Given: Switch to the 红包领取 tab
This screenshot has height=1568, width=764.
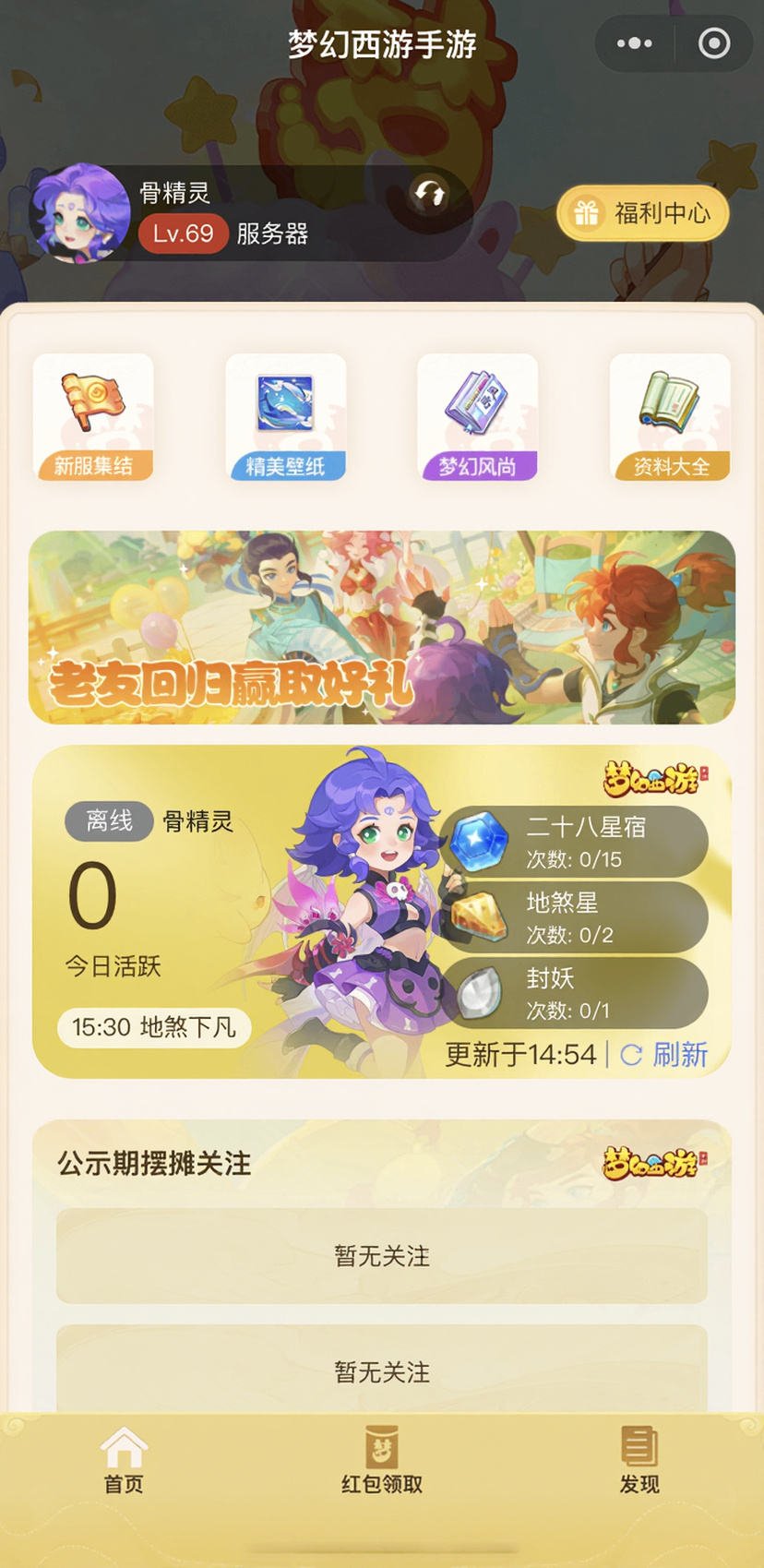Looking at the screenshot, I should point(381,1460).
